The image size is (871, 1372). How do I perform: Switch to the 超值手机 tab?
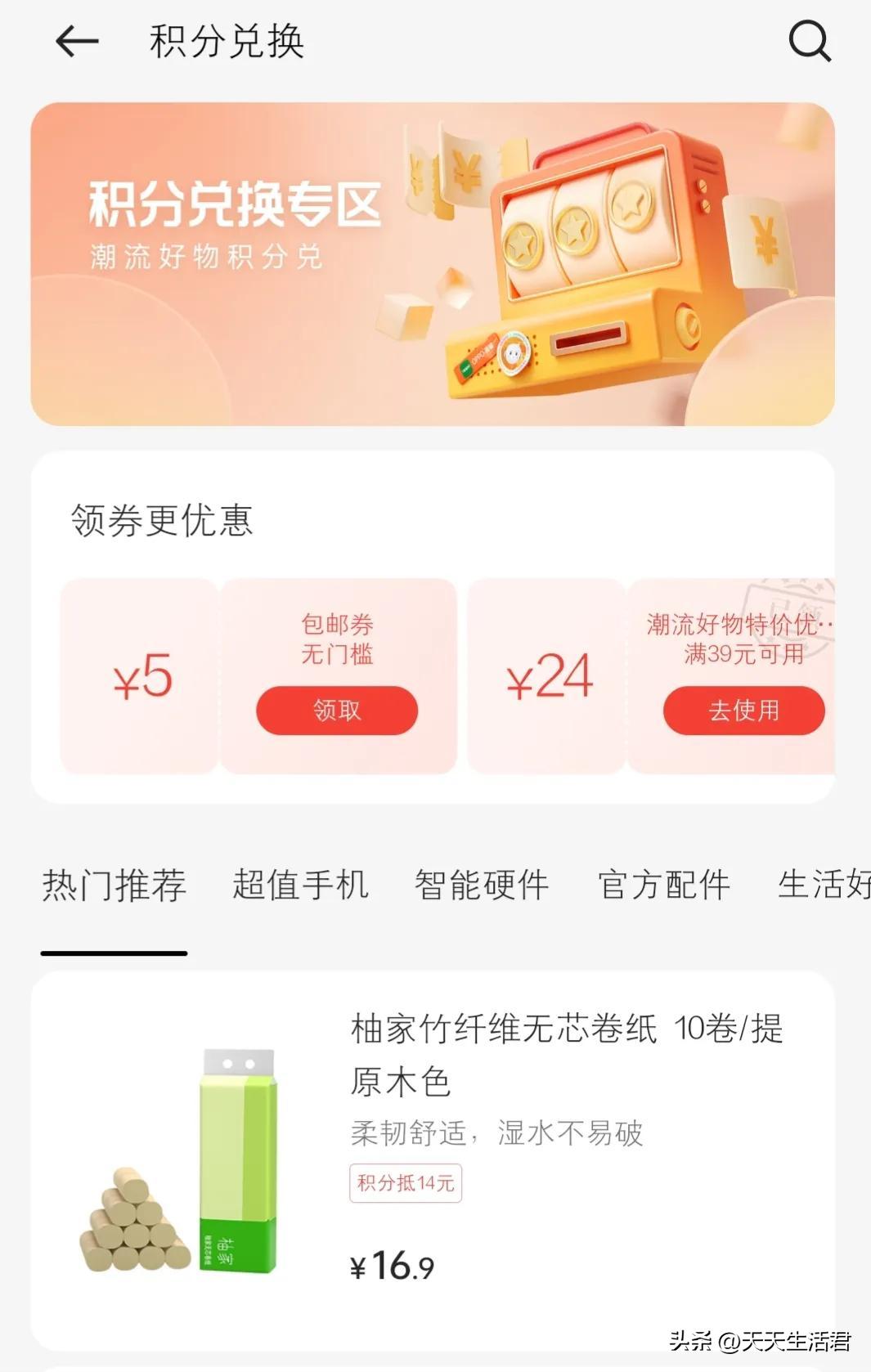[299, 886]
